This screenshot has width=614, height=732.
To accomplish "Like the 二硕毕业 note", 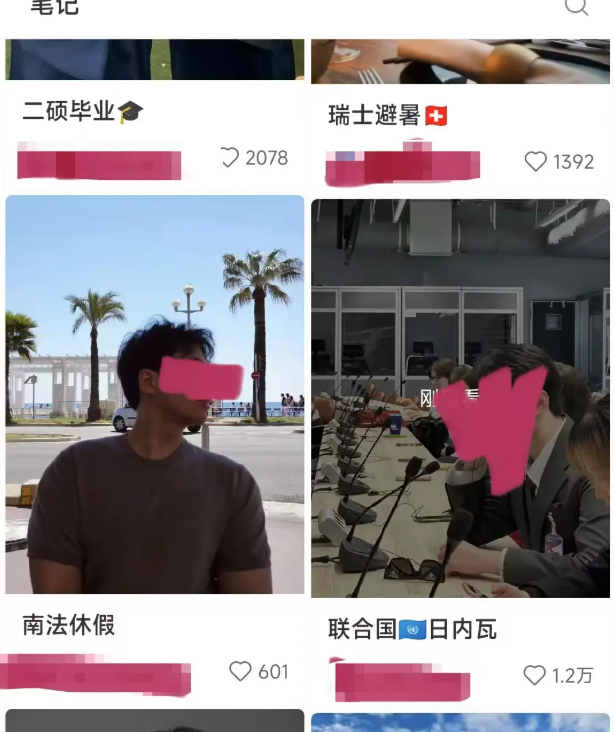I will click(x=230, y=158).
